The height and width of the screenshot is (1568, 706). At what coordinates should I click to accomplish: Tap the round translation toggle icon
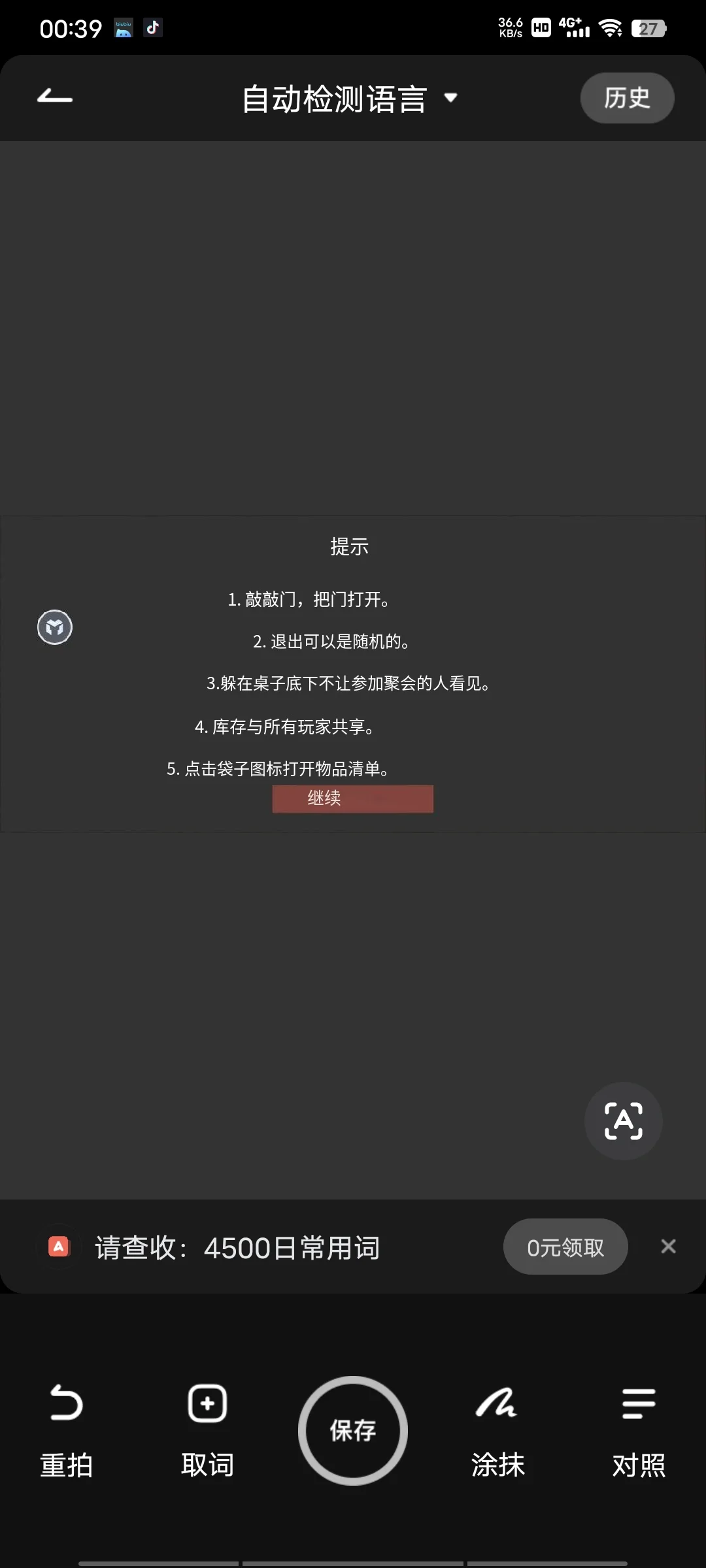click(623, 1120)
